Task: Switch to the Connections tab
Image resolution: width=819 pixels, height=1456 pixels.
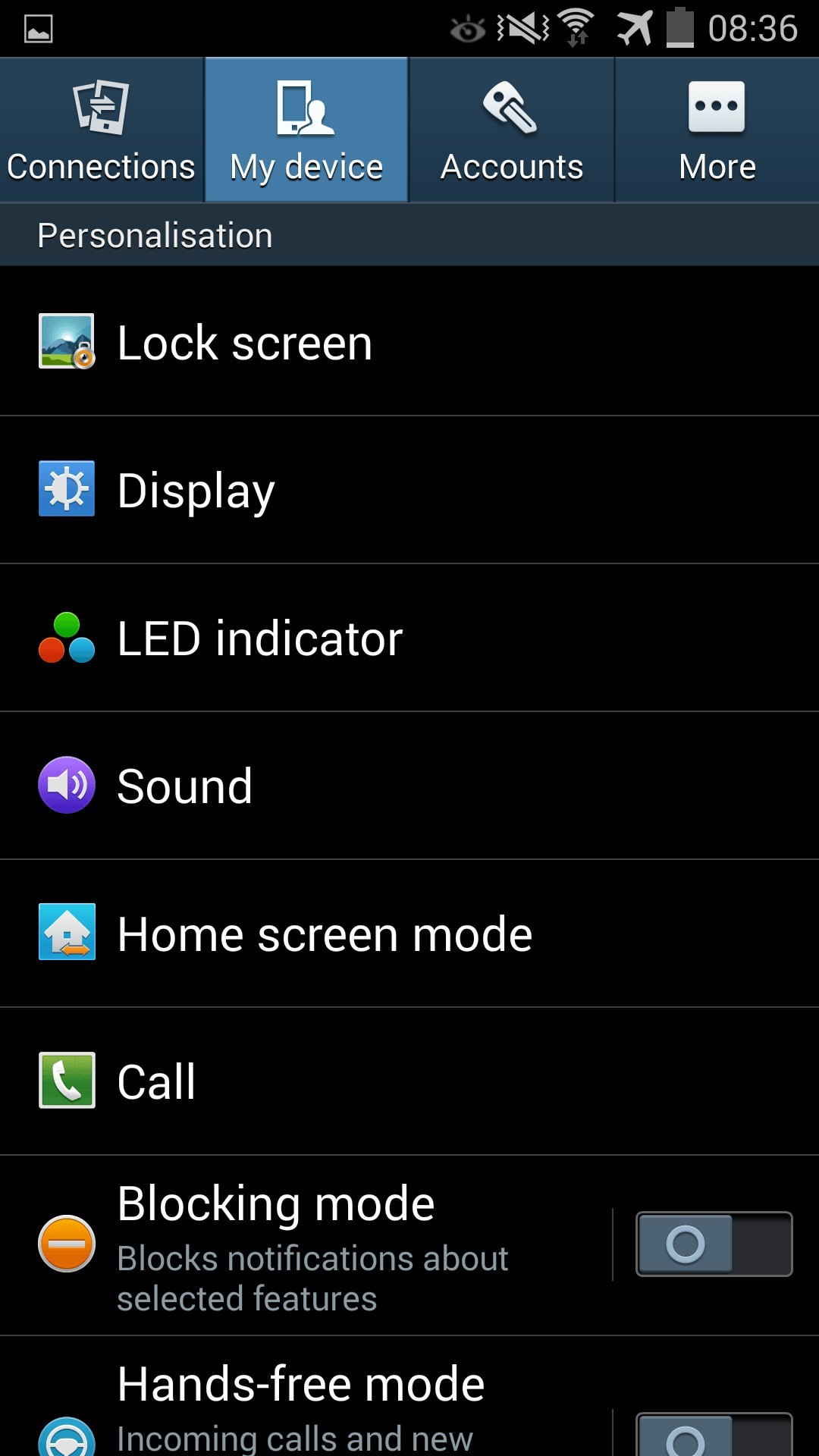Action: pos(102,130)
